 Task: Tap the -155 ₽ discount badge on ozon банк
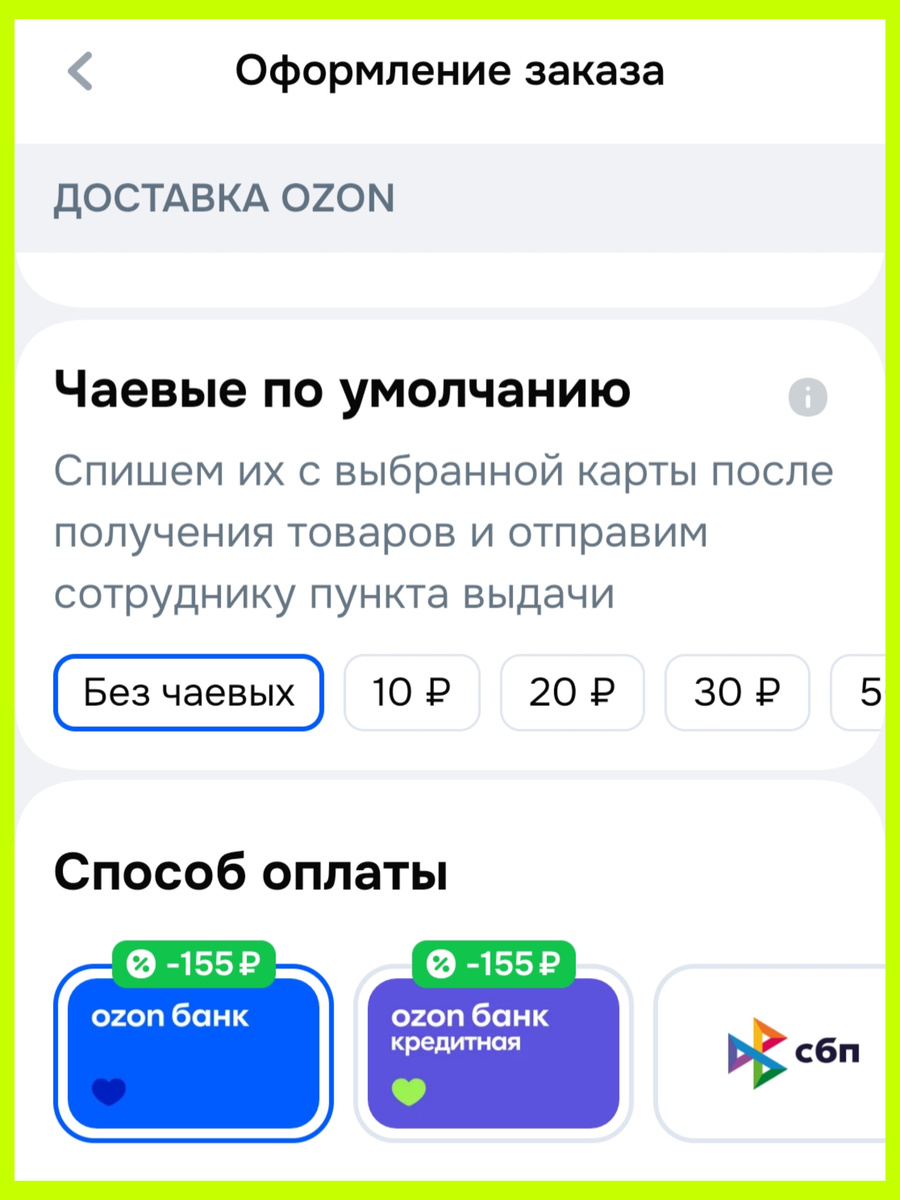coord(193,964)
